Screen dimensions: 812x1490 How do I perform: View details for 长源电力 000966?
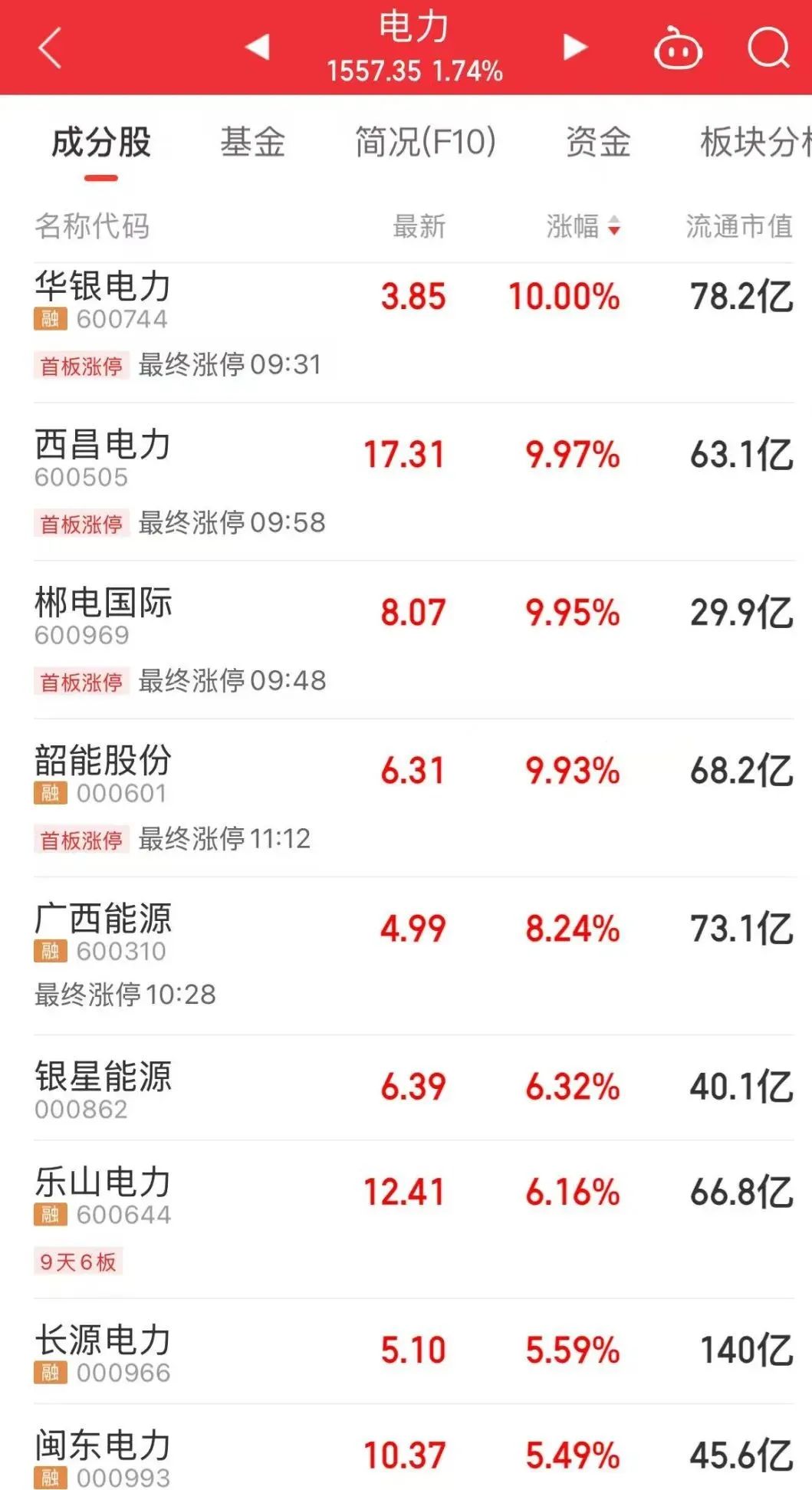(x=414, y=1351)
